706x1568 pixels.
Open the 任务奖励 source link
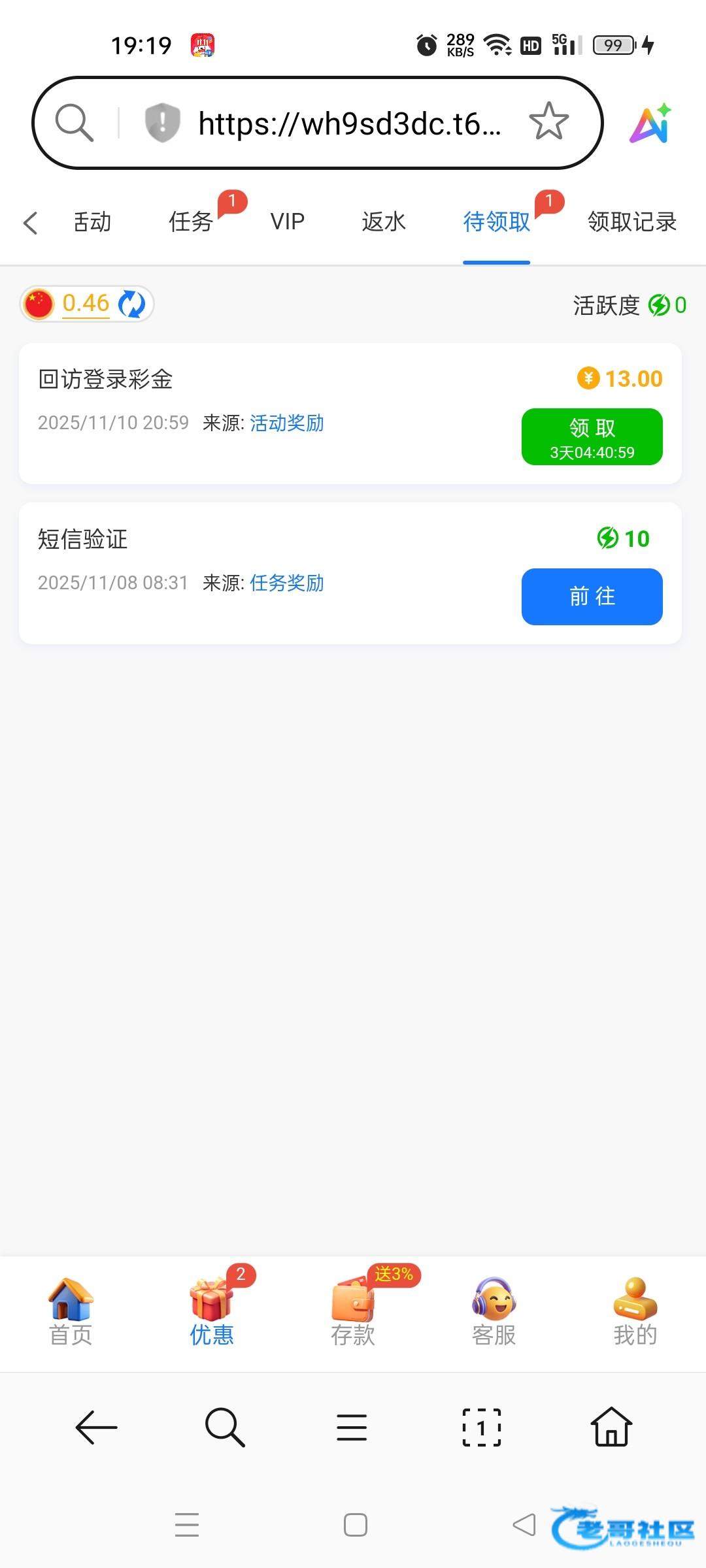pyautogui.click(x=287, y=583)
